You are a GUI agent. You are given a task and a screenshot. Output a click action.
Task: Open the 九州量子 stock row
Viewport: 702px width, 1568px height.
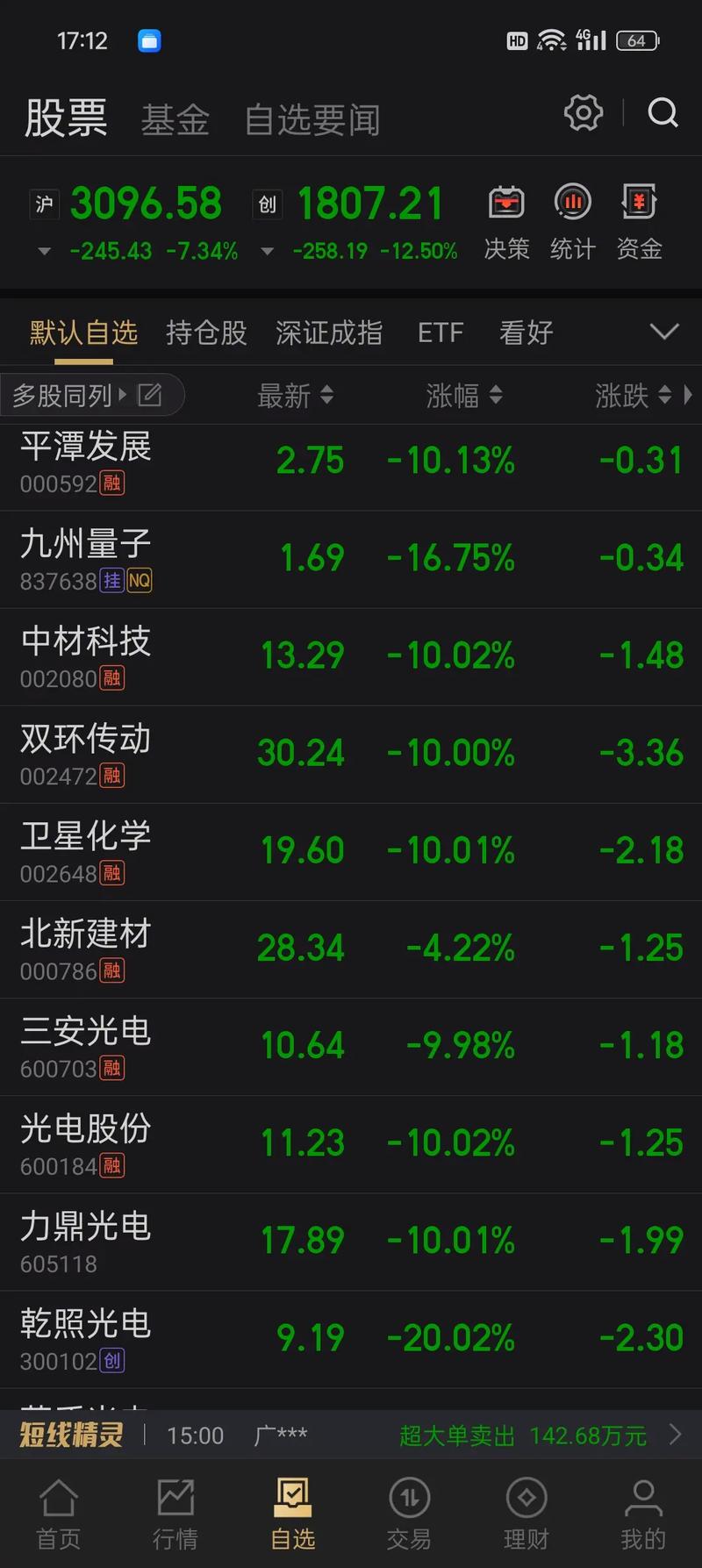click(351, 559)
